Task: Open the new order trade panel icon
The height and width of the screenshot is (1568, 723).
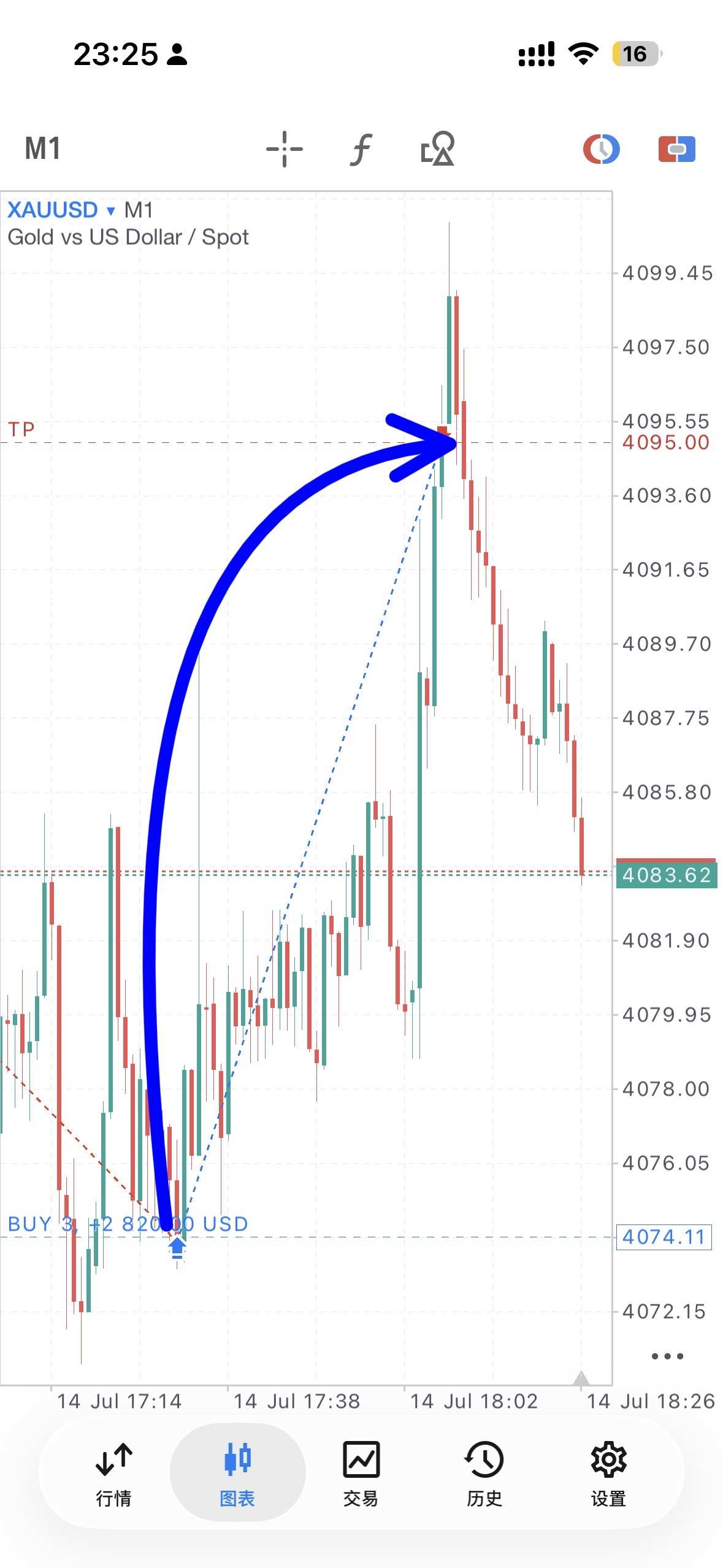Action: click(676, 148)
